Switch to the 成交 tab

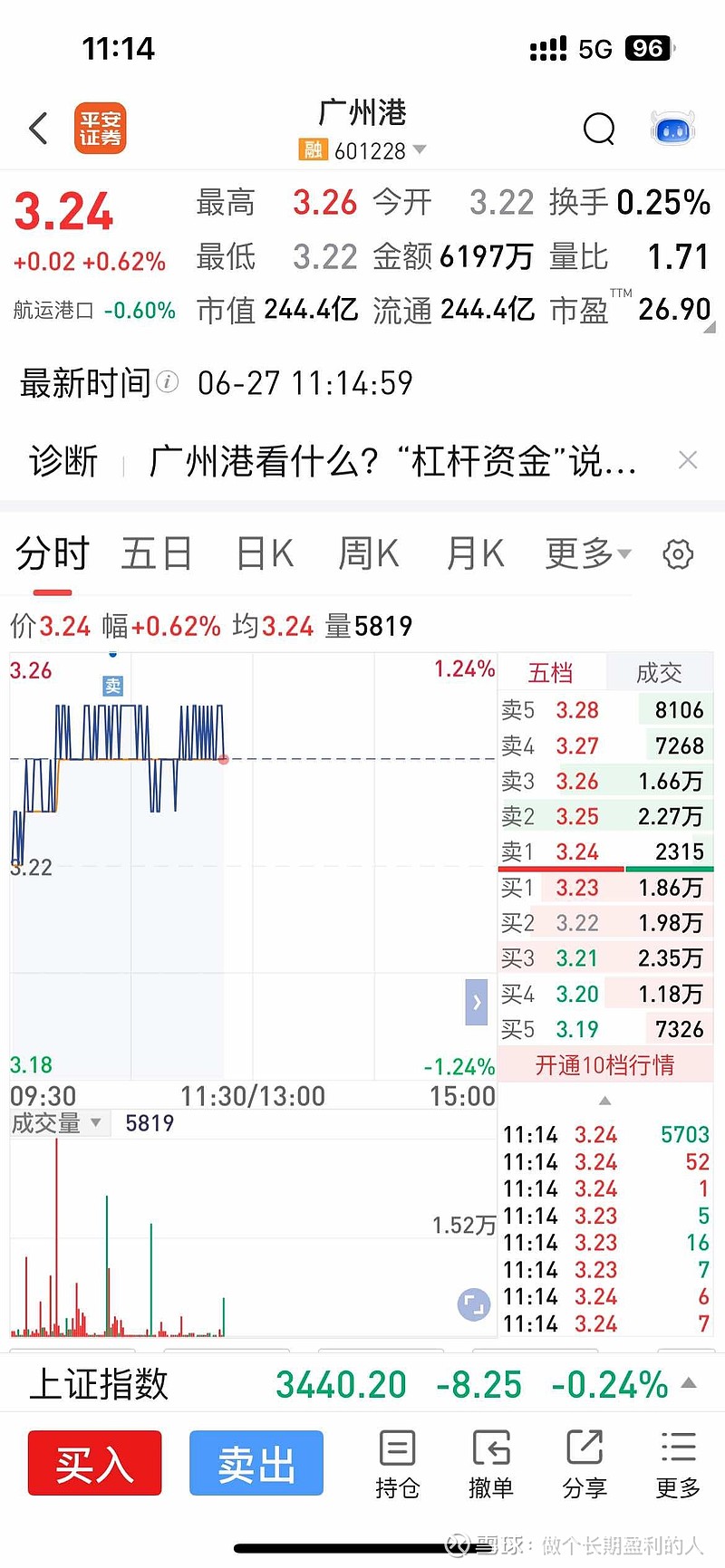click(x=659, y=673)
